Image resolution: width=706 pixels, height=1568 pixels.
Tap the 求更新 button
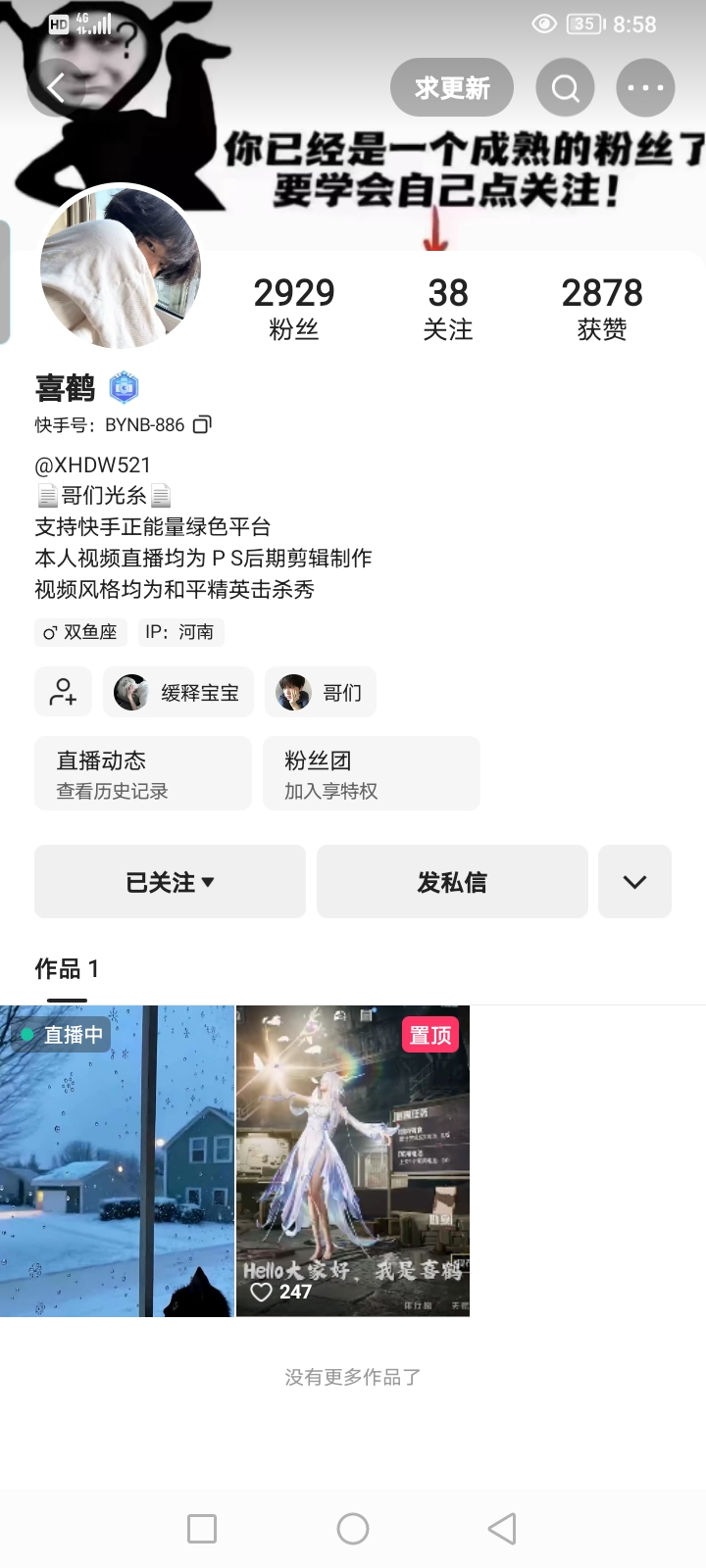(452, 88)
